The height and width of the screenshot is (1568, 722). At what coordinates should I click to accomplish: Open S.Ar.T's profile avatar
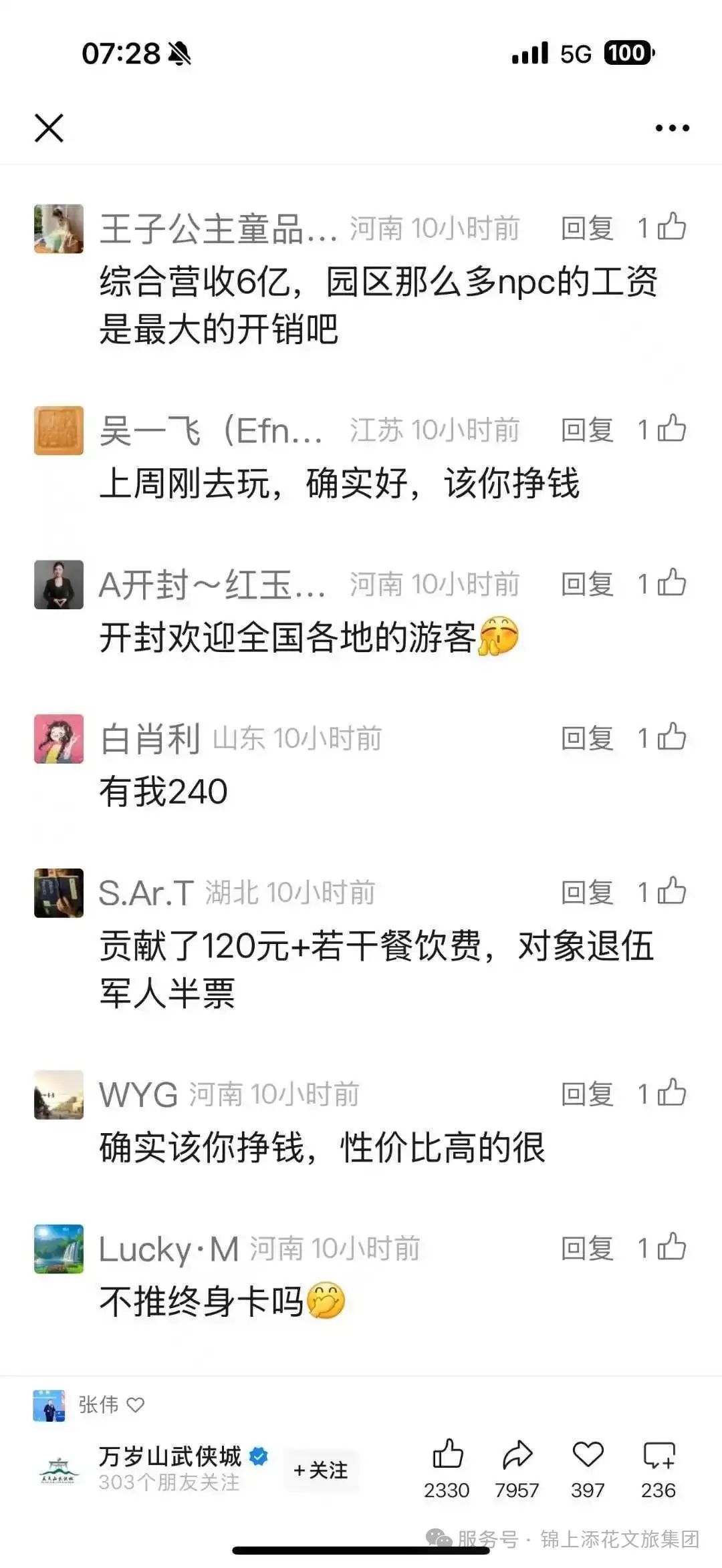pyautogui.click(x=59, y=893)
